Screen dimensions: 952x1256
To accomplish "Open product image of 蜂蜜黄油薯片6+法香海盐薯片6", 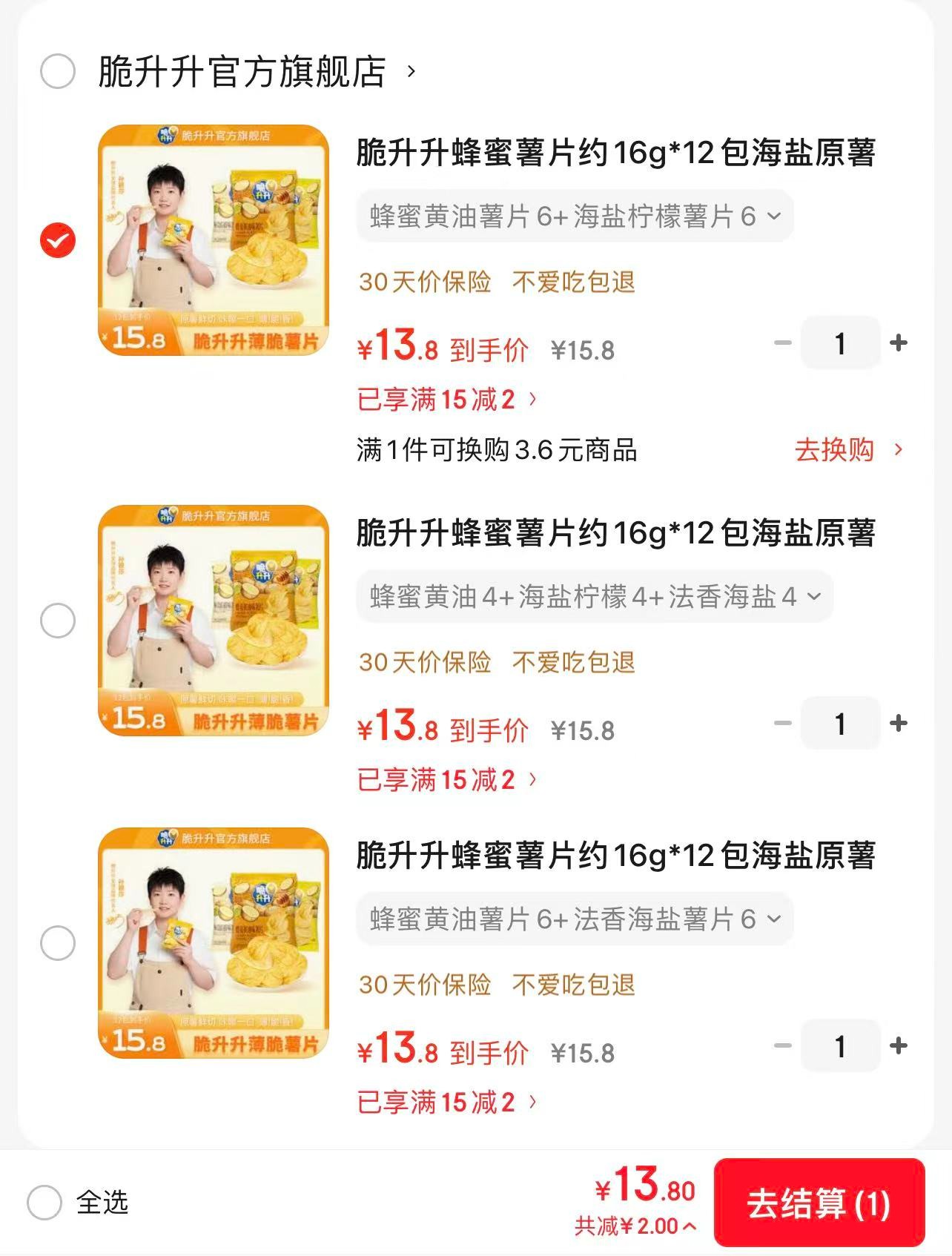I will (x=214, y=943).
